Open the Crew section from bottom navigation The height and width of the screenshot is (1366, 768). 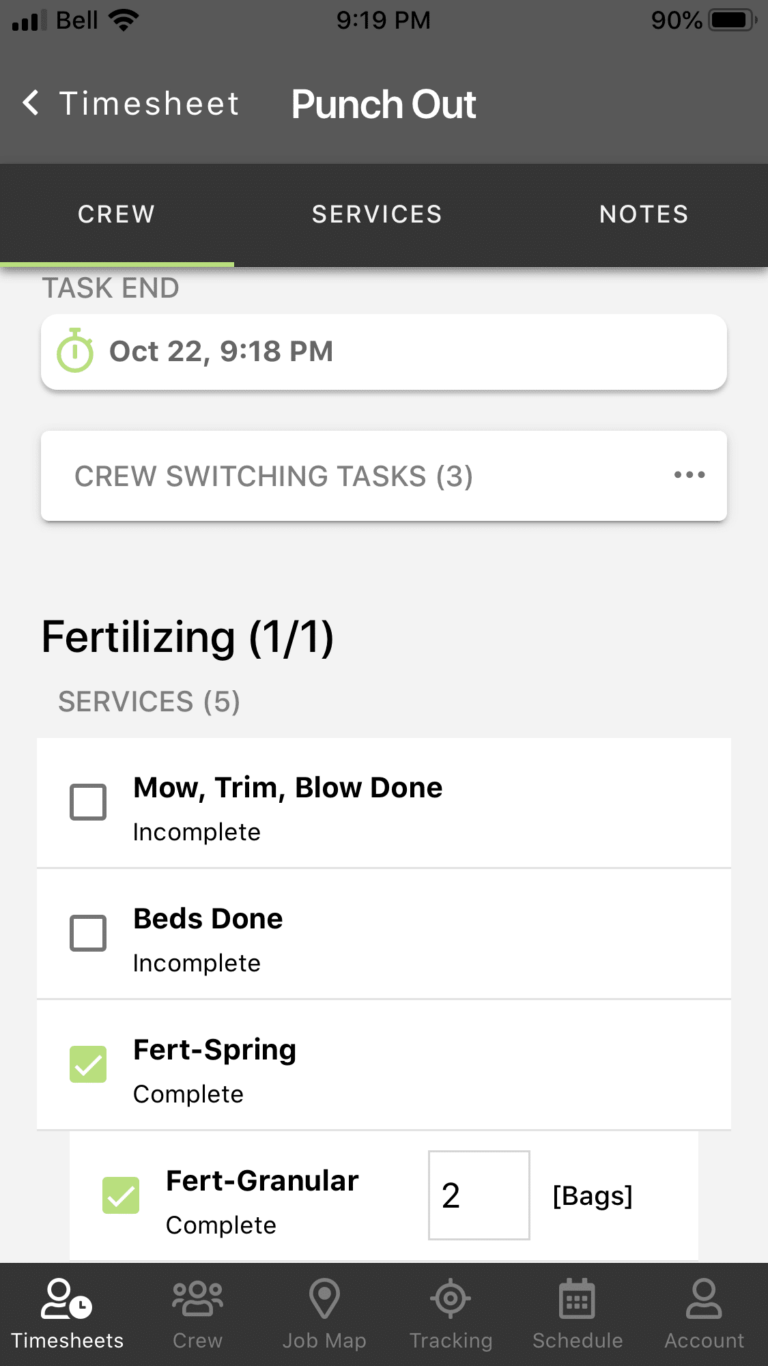(x=197, y=1313)
